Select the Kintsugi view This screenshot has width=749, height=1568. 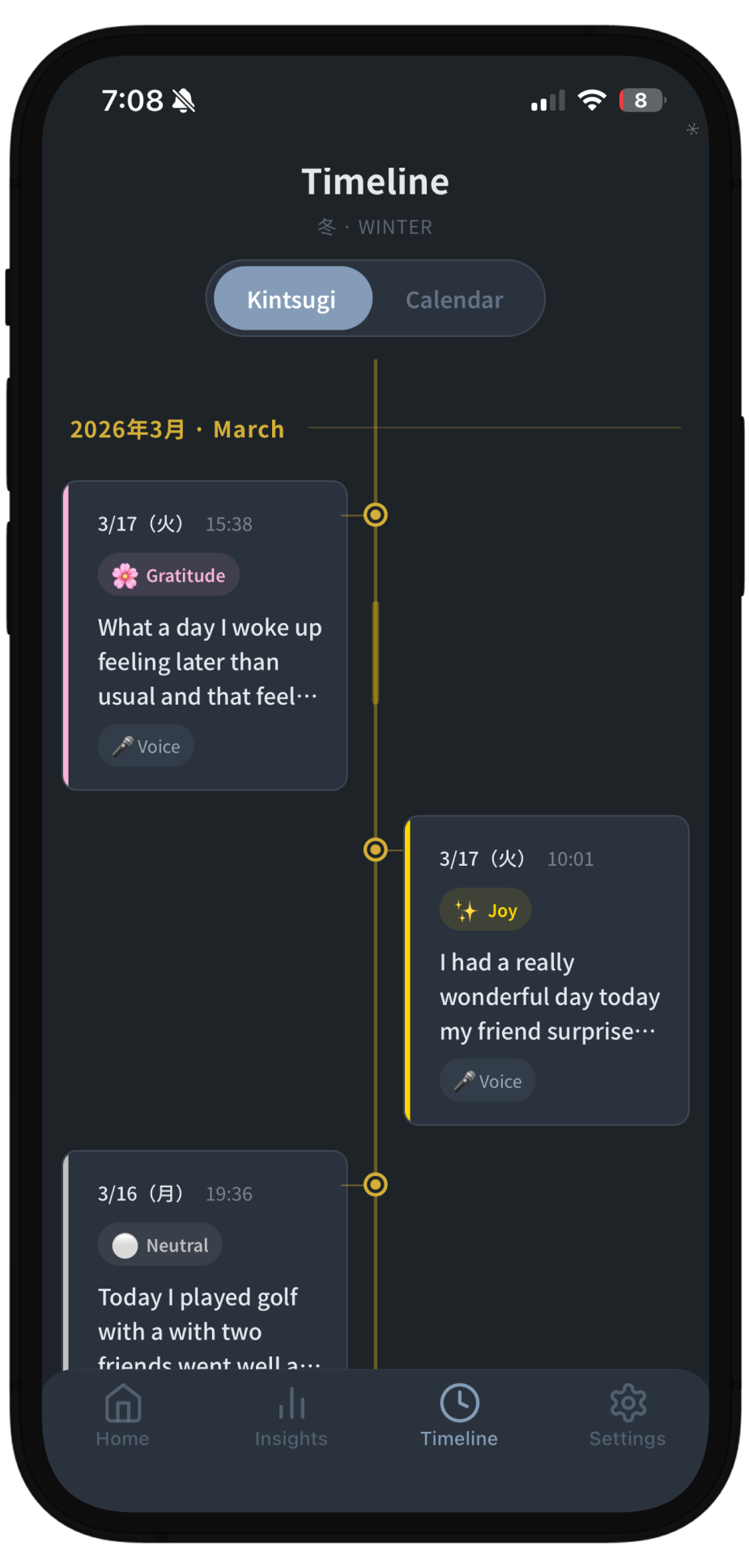[x=292, y=299]
